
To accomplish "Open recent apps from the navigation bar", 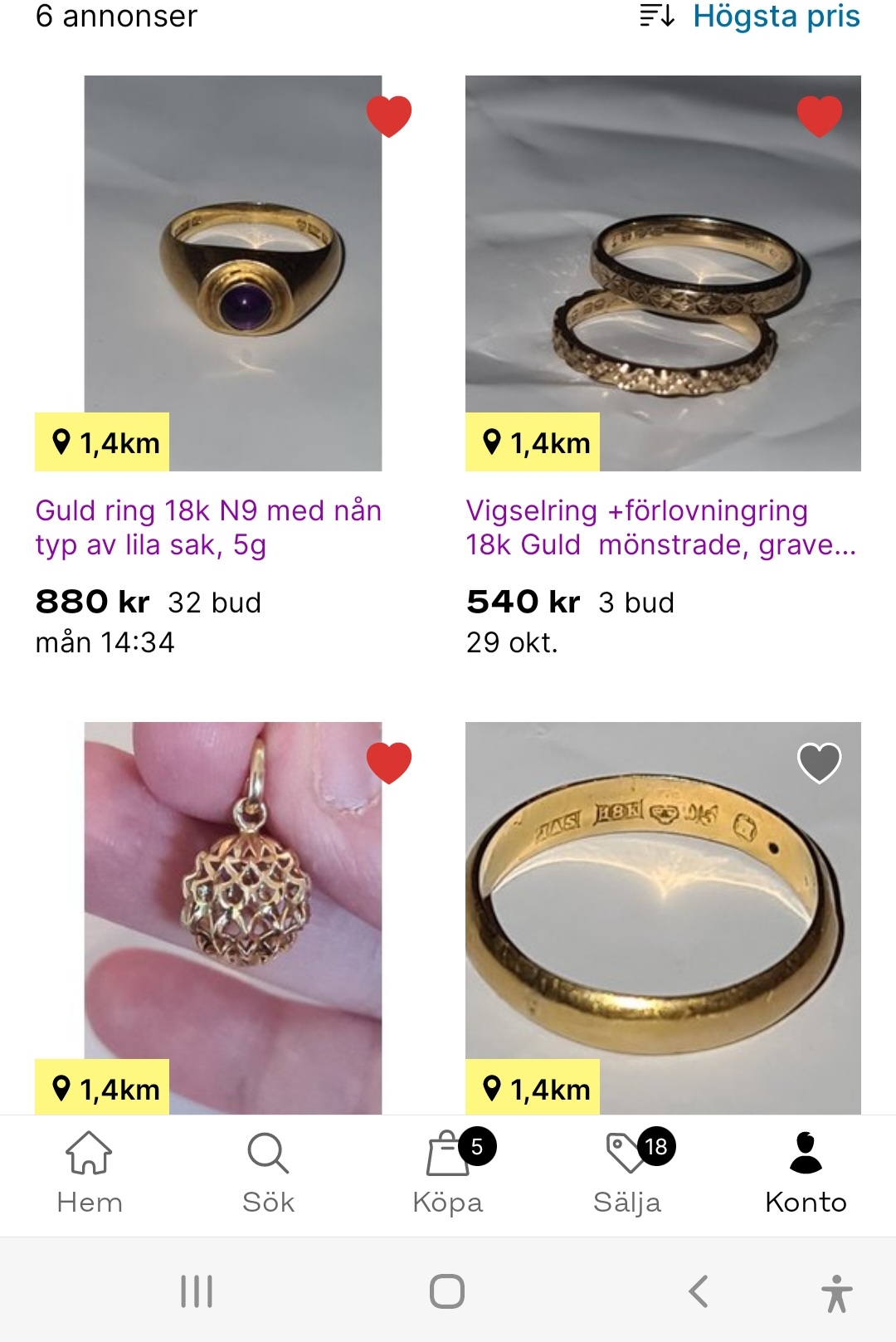I will point(197,1291).
